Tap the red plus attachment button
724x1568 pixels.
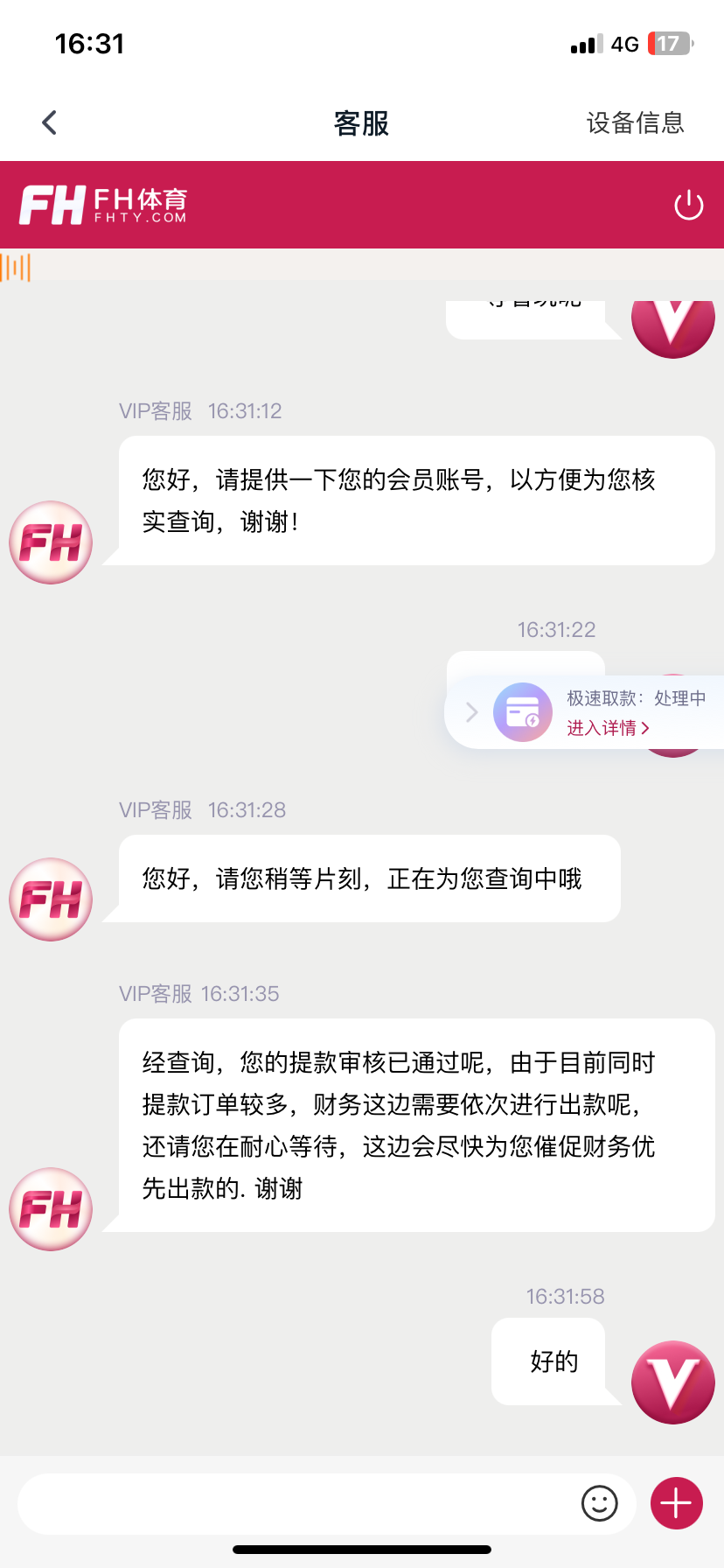coord(676,1503)
